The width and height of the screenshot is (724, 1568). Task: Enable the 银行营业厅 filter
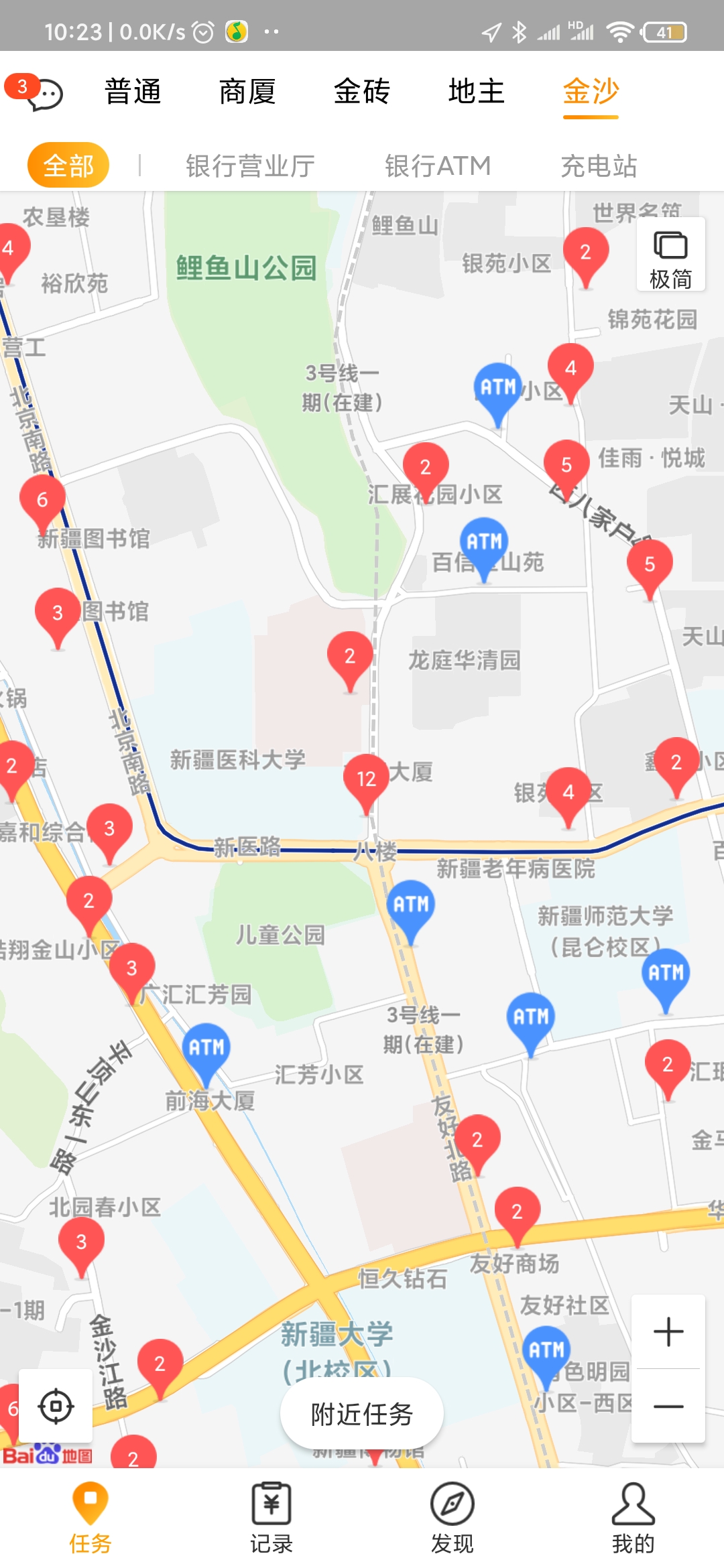[251, 166]
